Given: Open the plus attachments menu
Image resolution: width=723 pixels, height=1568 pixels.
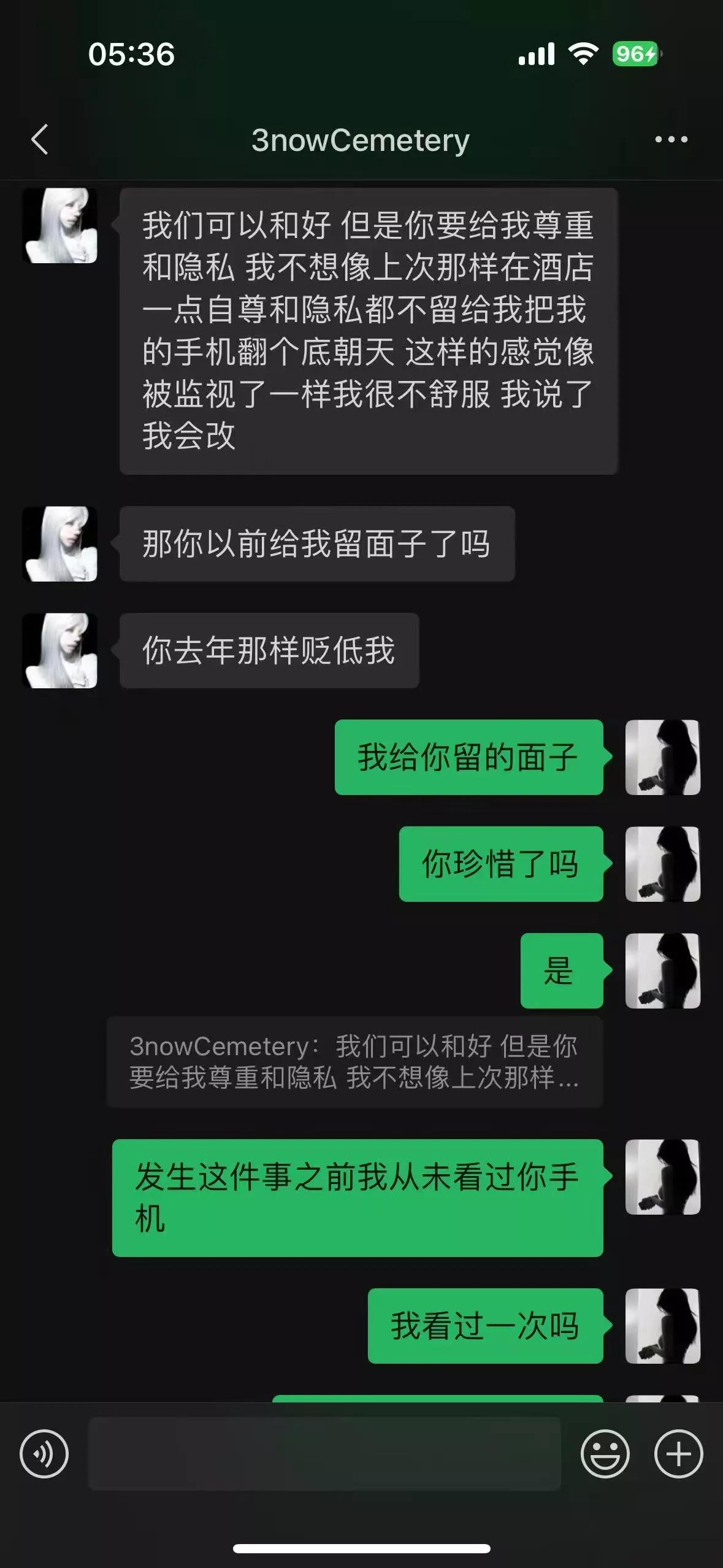Looking at the screenshot, I should click(678, 1454).
